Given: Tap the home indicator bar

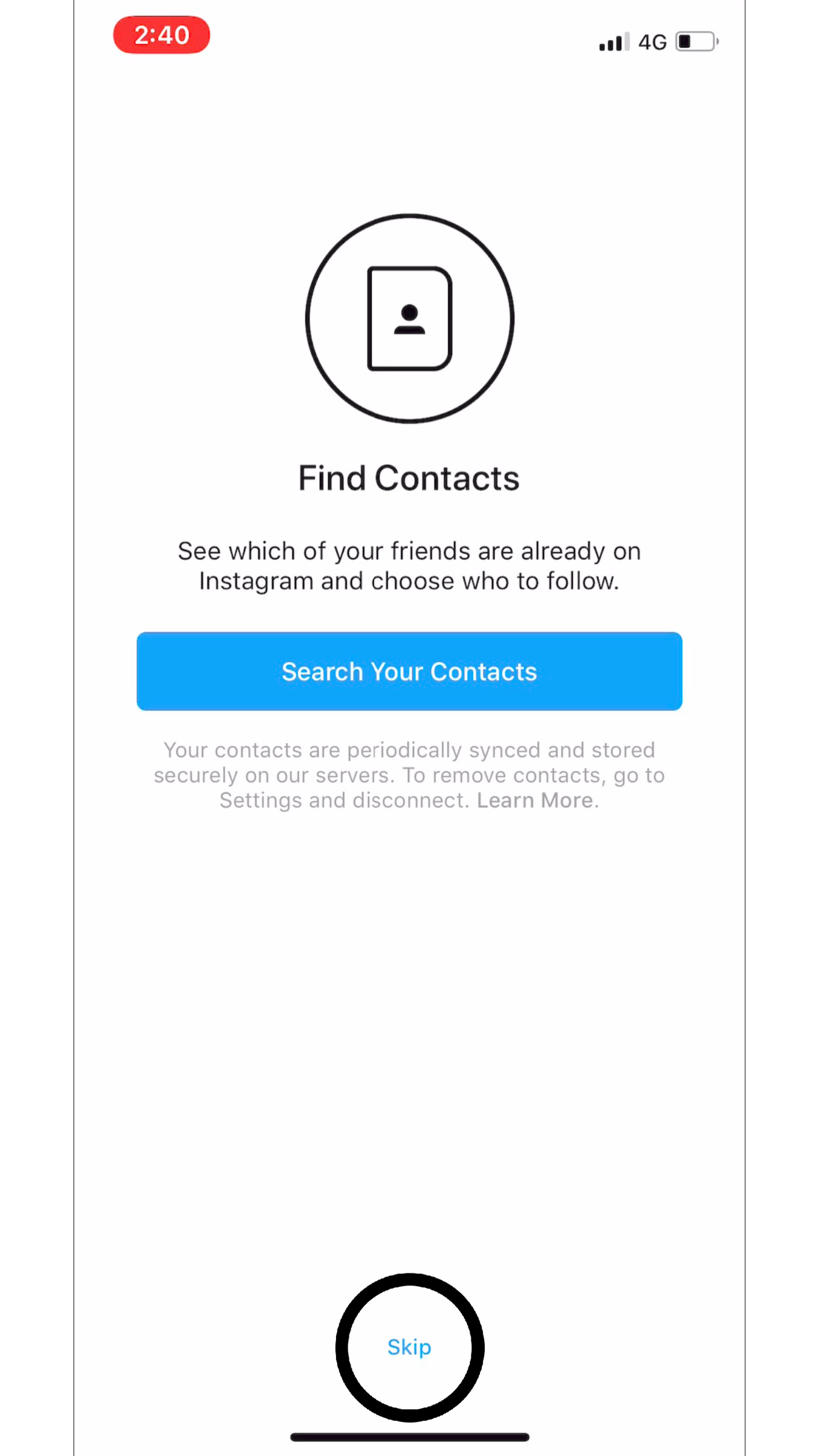Looking at the screenshot, I should click(x=409, y=1437).
